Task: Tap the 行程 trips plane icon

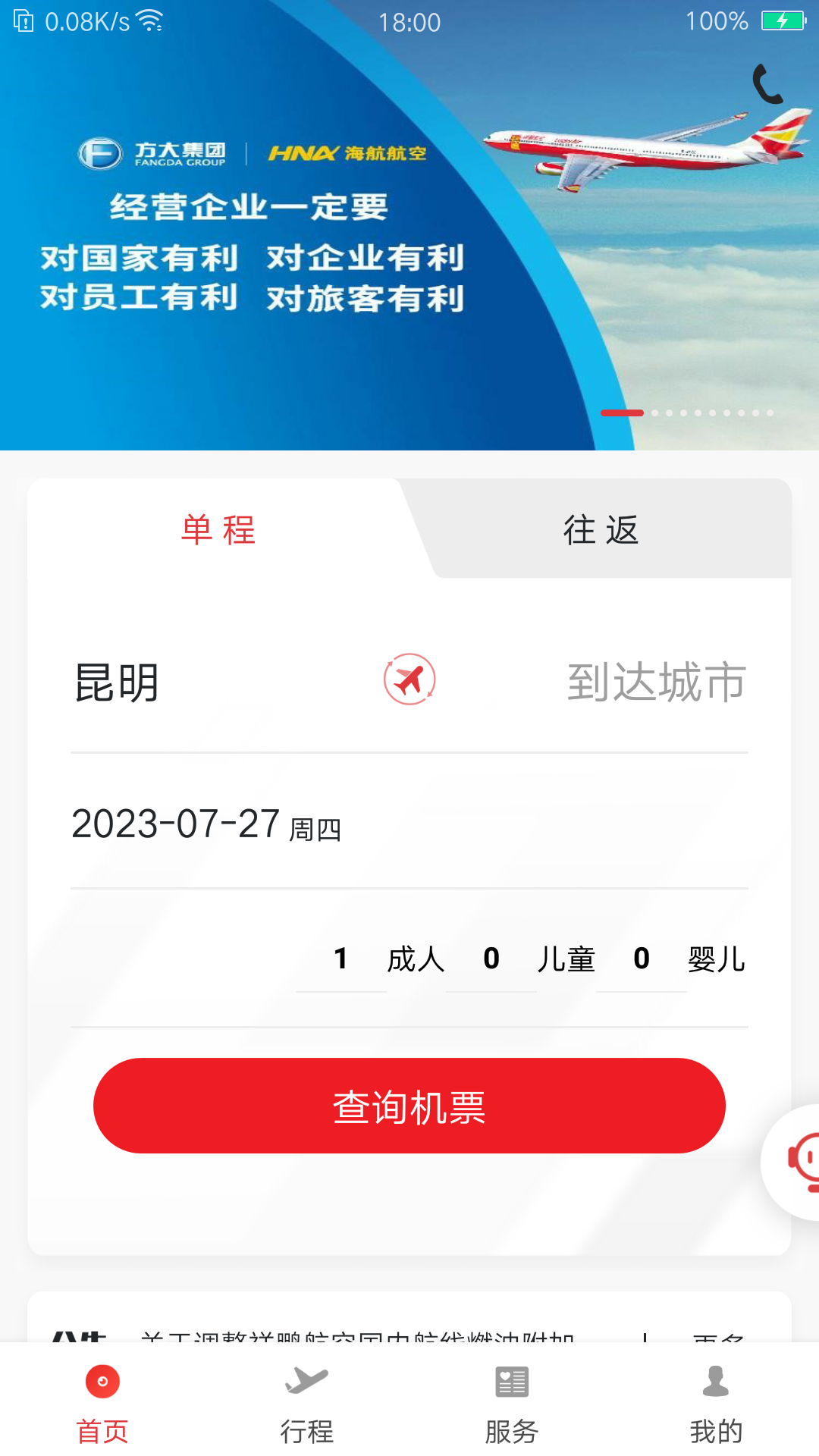Action: pos(306,1382)
